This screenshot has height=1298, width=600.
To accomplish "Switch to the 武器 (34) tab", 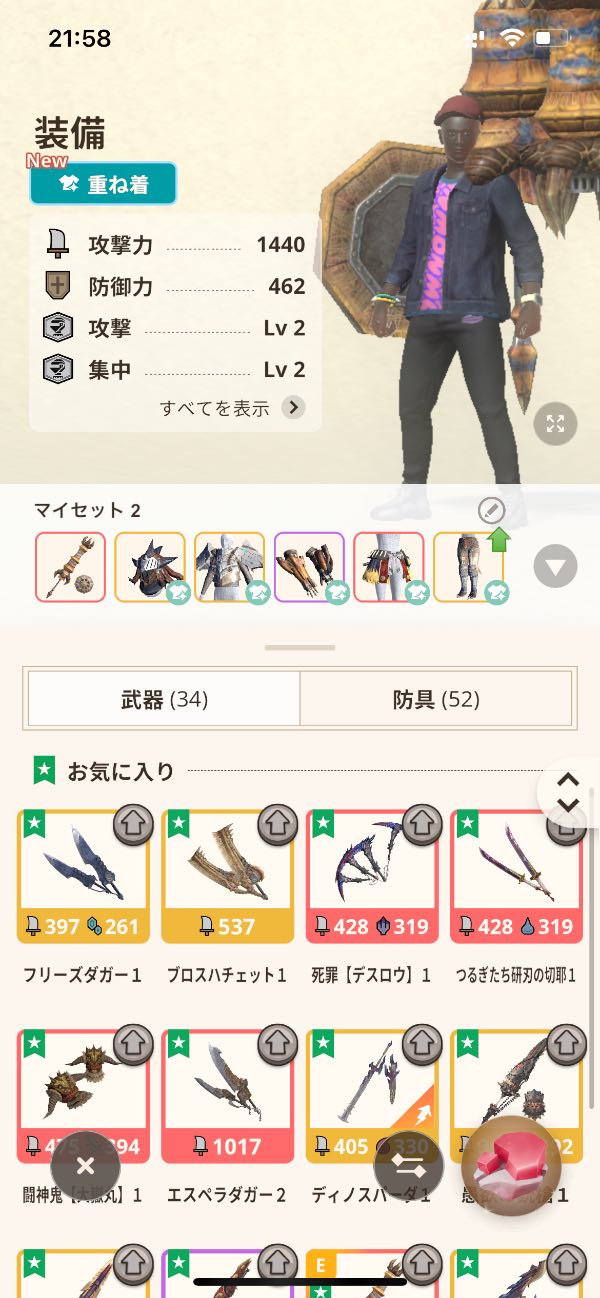I will tap(164, 699).
